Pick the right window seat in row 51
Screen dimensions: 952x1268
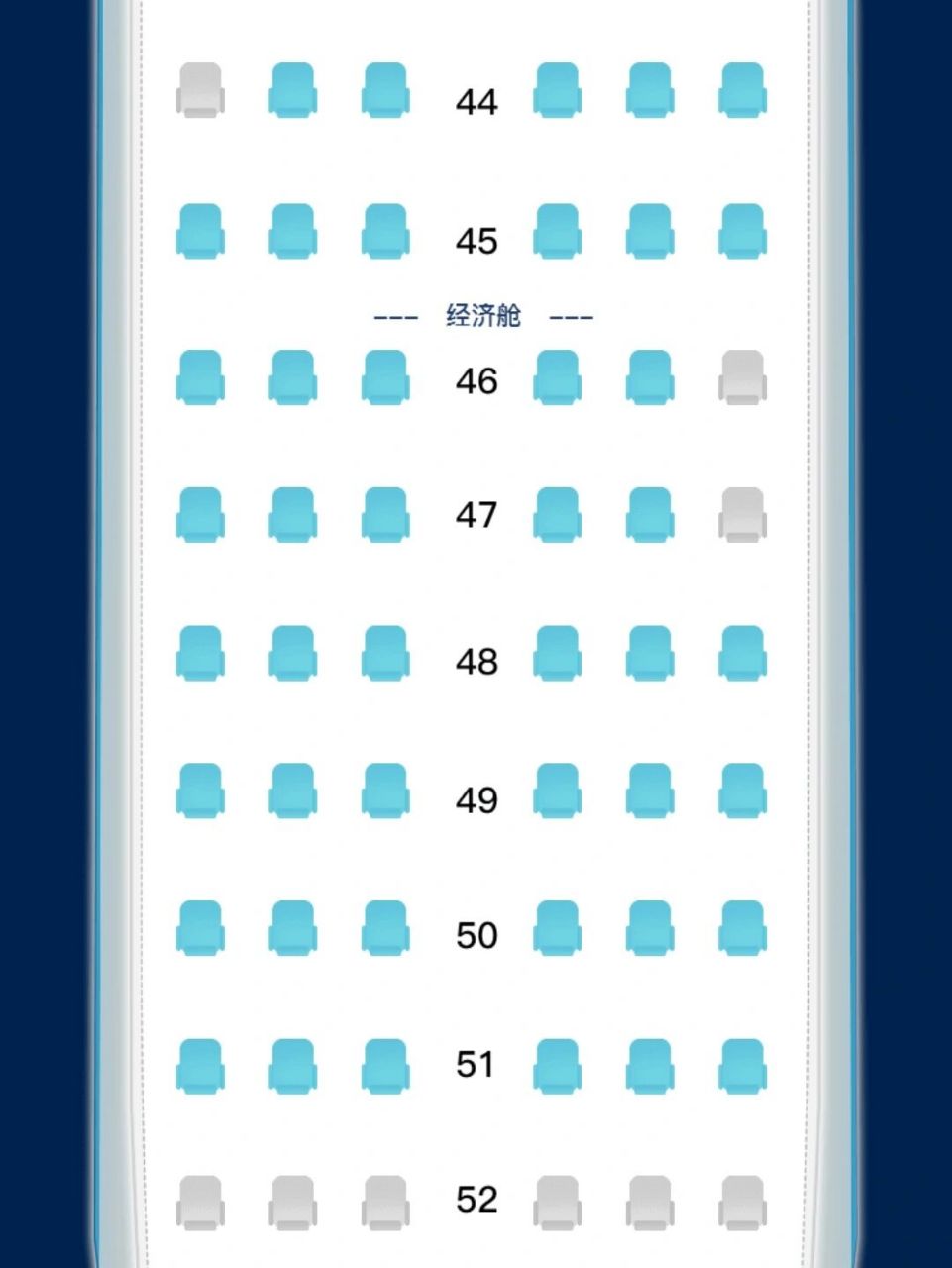click(742, 1066)
